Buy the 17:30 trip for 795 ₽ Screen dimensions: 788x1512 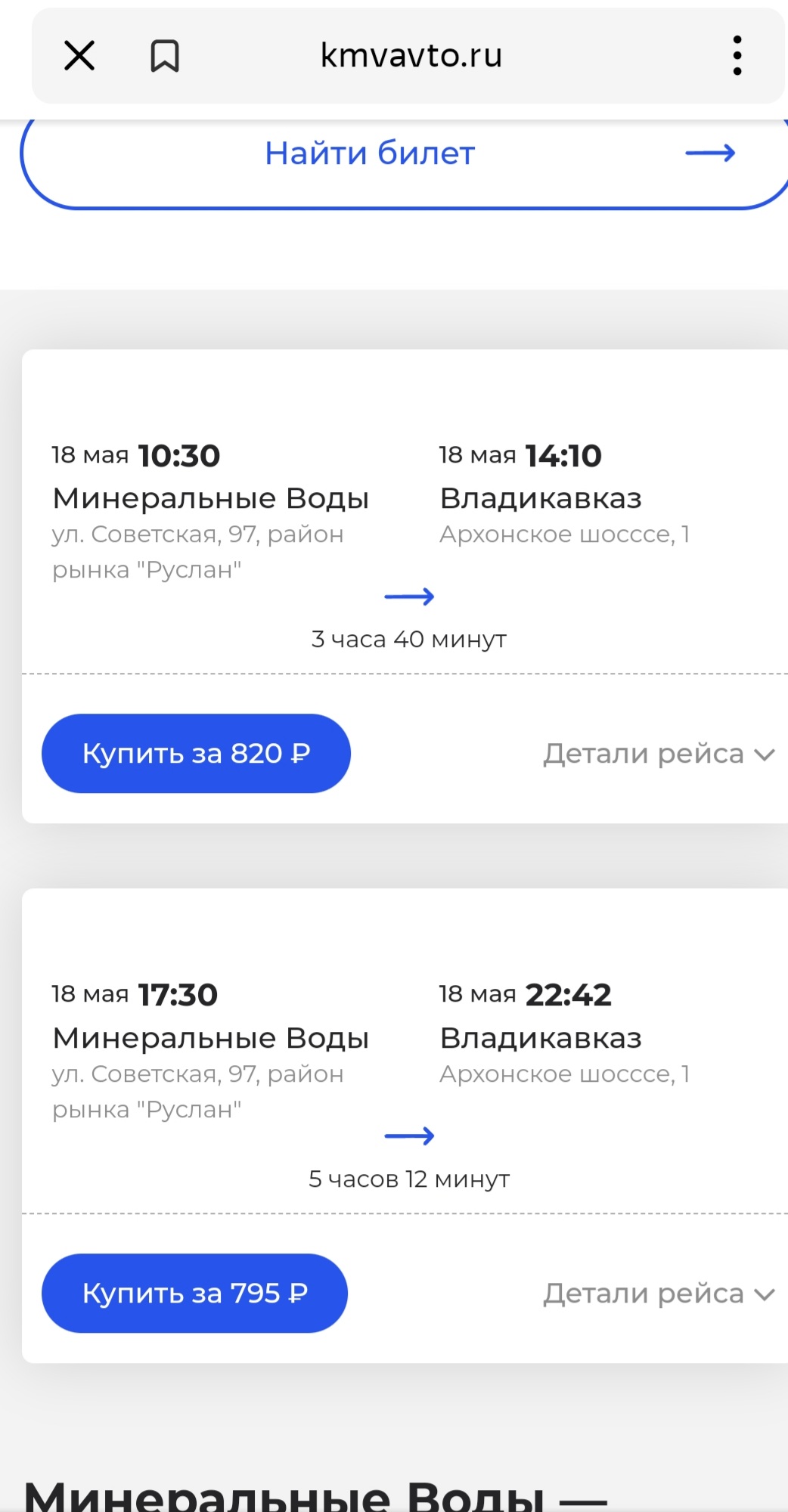pyautogui.click(x=194, y=1294)
